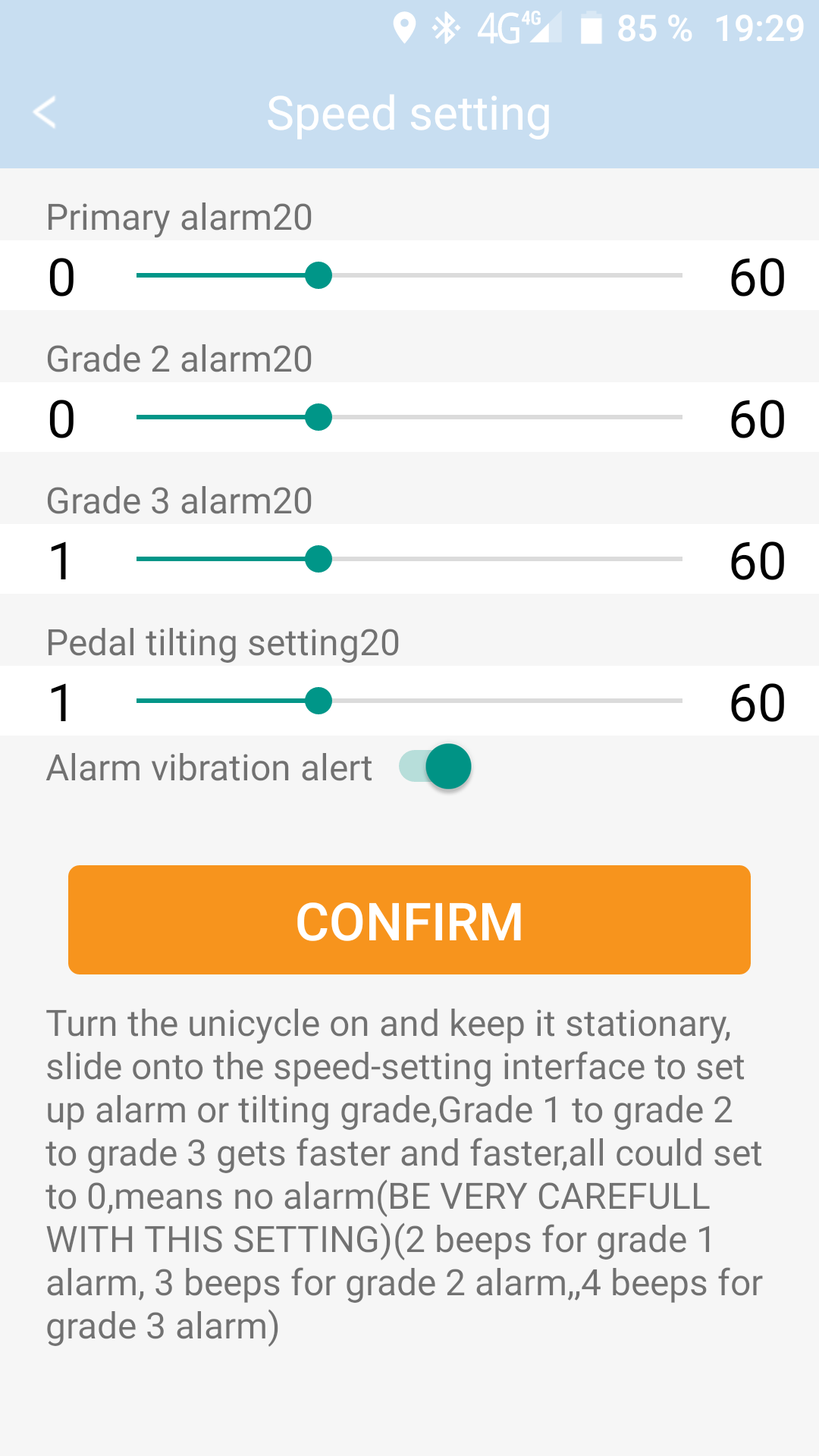Image resolution: width=819 pixels, height=1456 pixels.
Task: Tap the Pedal tilting setting slider track
Action: click(409, 701)
